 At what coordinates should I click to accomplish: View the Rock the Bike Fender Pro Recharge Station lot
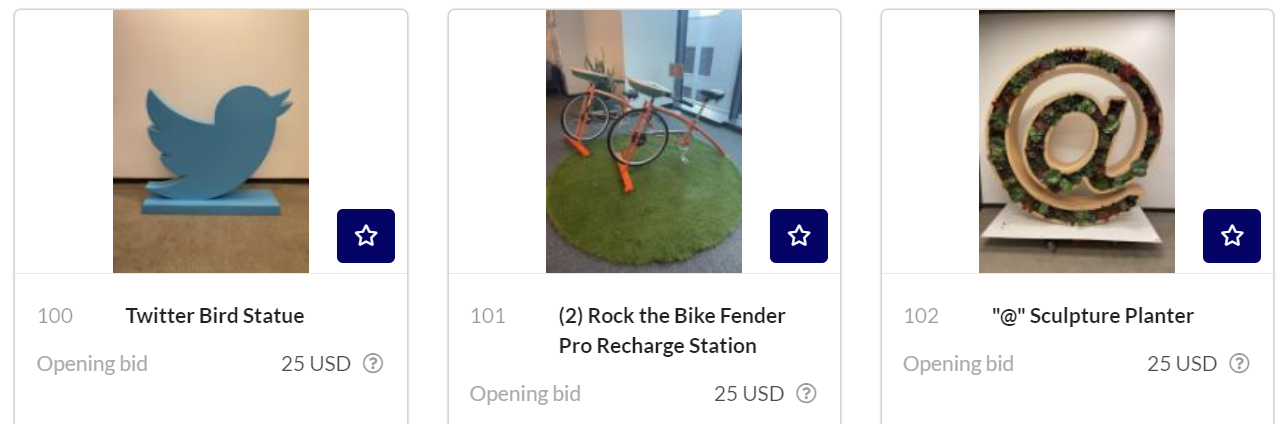coord(671,331)
